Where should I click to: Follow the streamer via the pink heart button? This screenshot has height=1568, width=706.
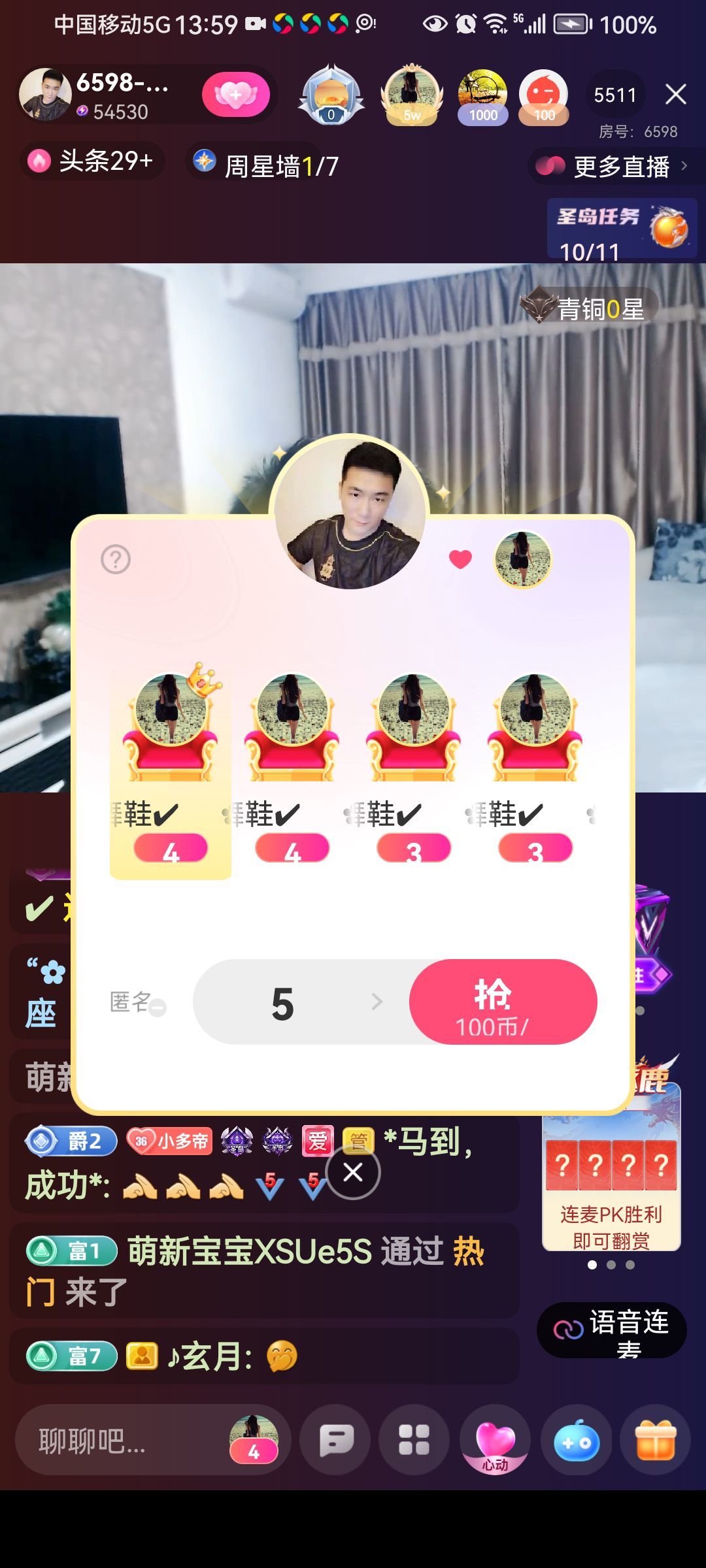pyautogui.click(x=235, y=95)
